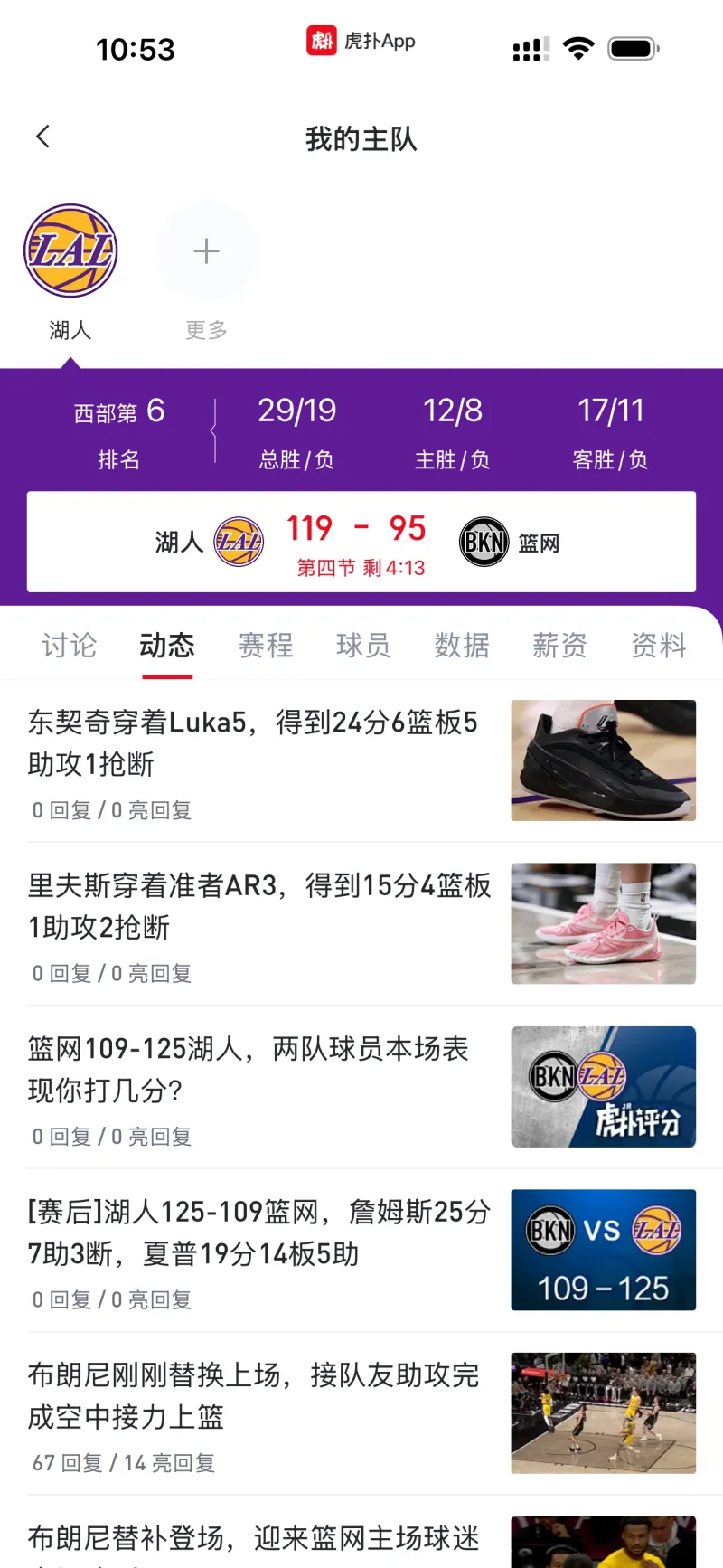Switch to the 薪资 tab
The height and width of the screenshot is (1568, 723).
coord(559,646)
